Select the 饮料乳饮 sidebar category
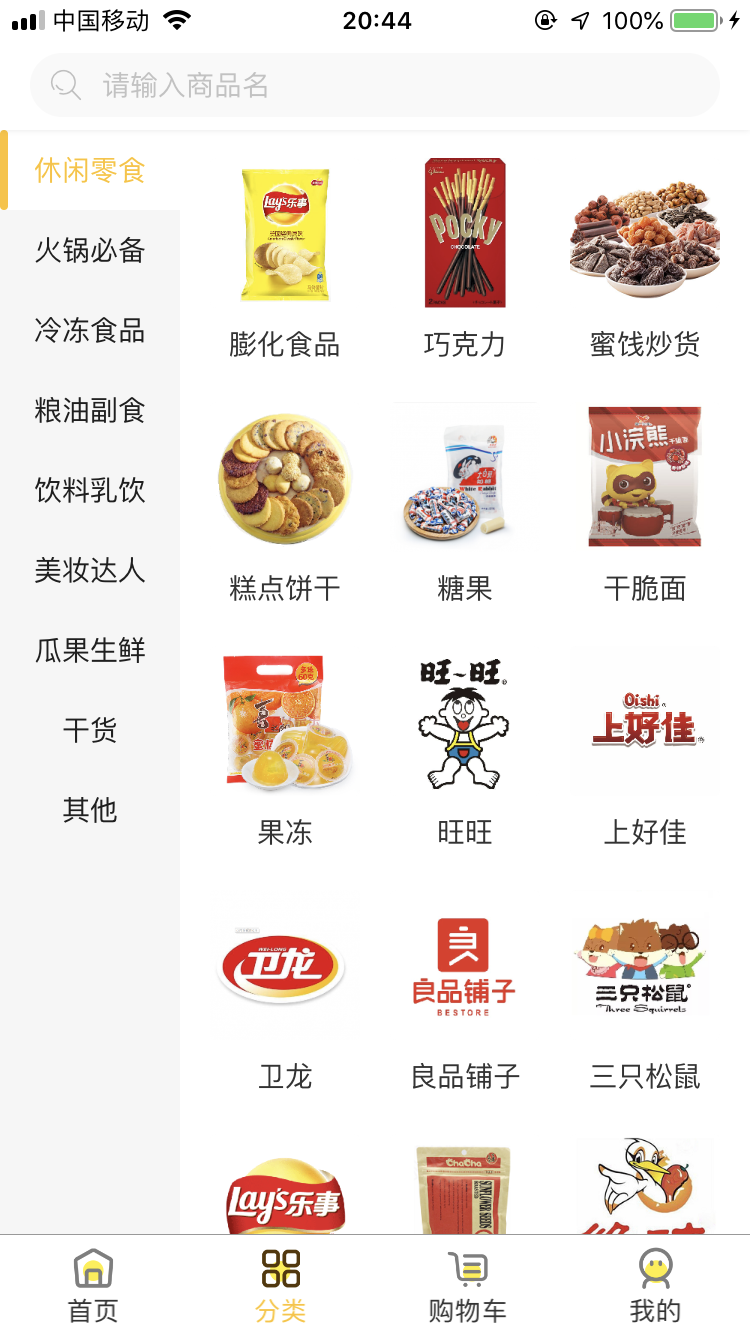This screenshot has width=750, height=1334. pos(90,491)
